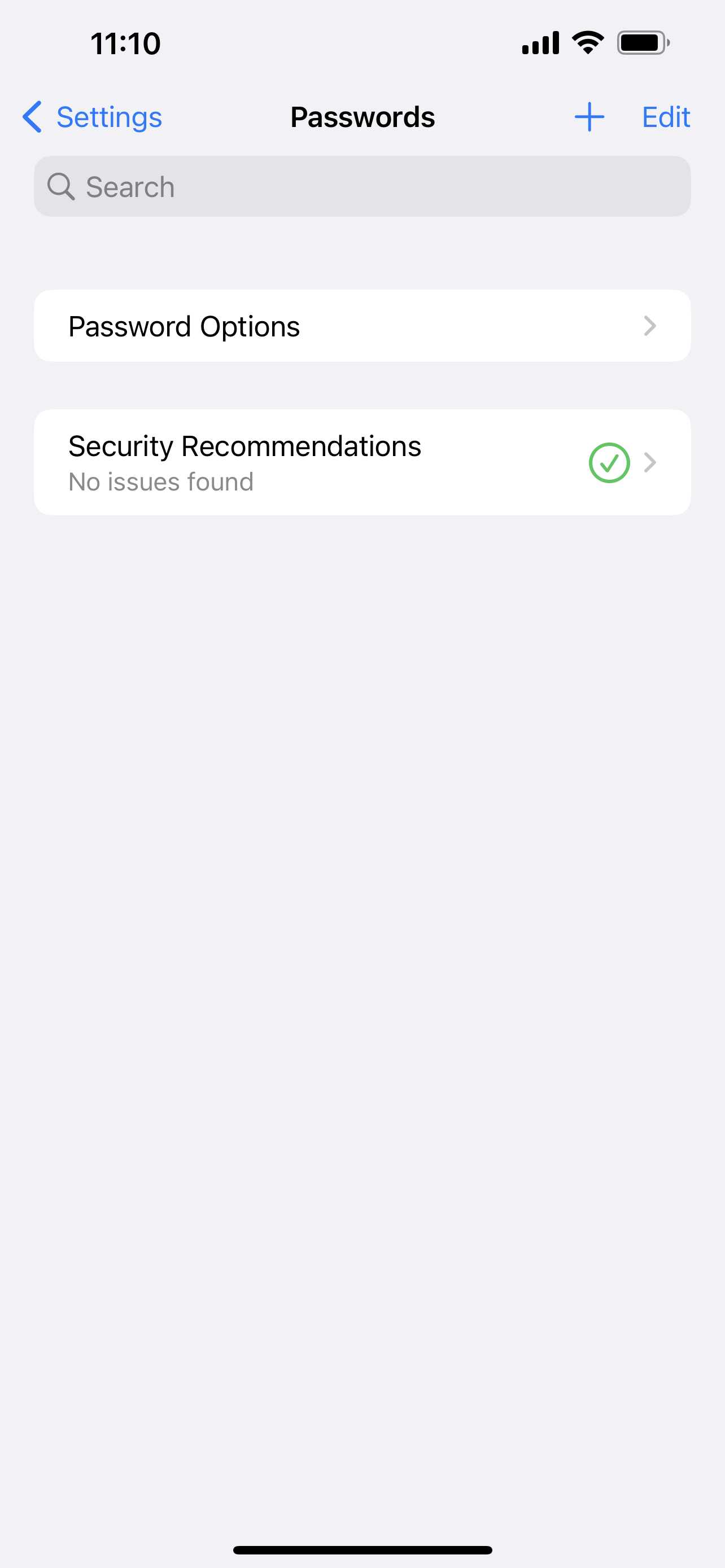
Task: Select the Passwords title
Action: pos(362,117)
